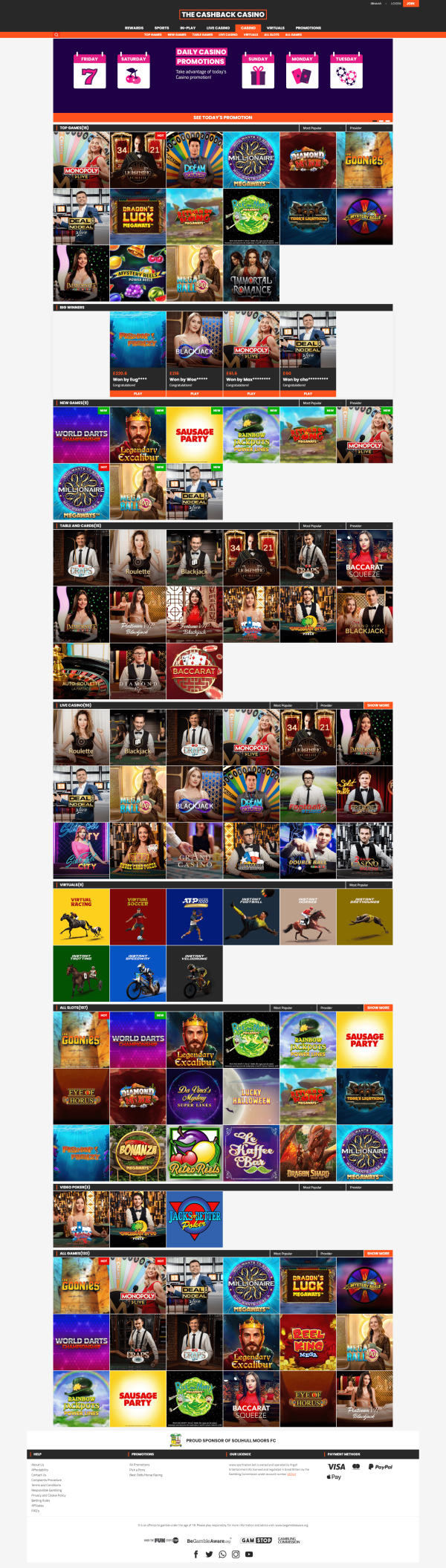The width and height of the screenshot is (446, 1568).
Task: Tap the orange Join button
Action: pos(410,3)
